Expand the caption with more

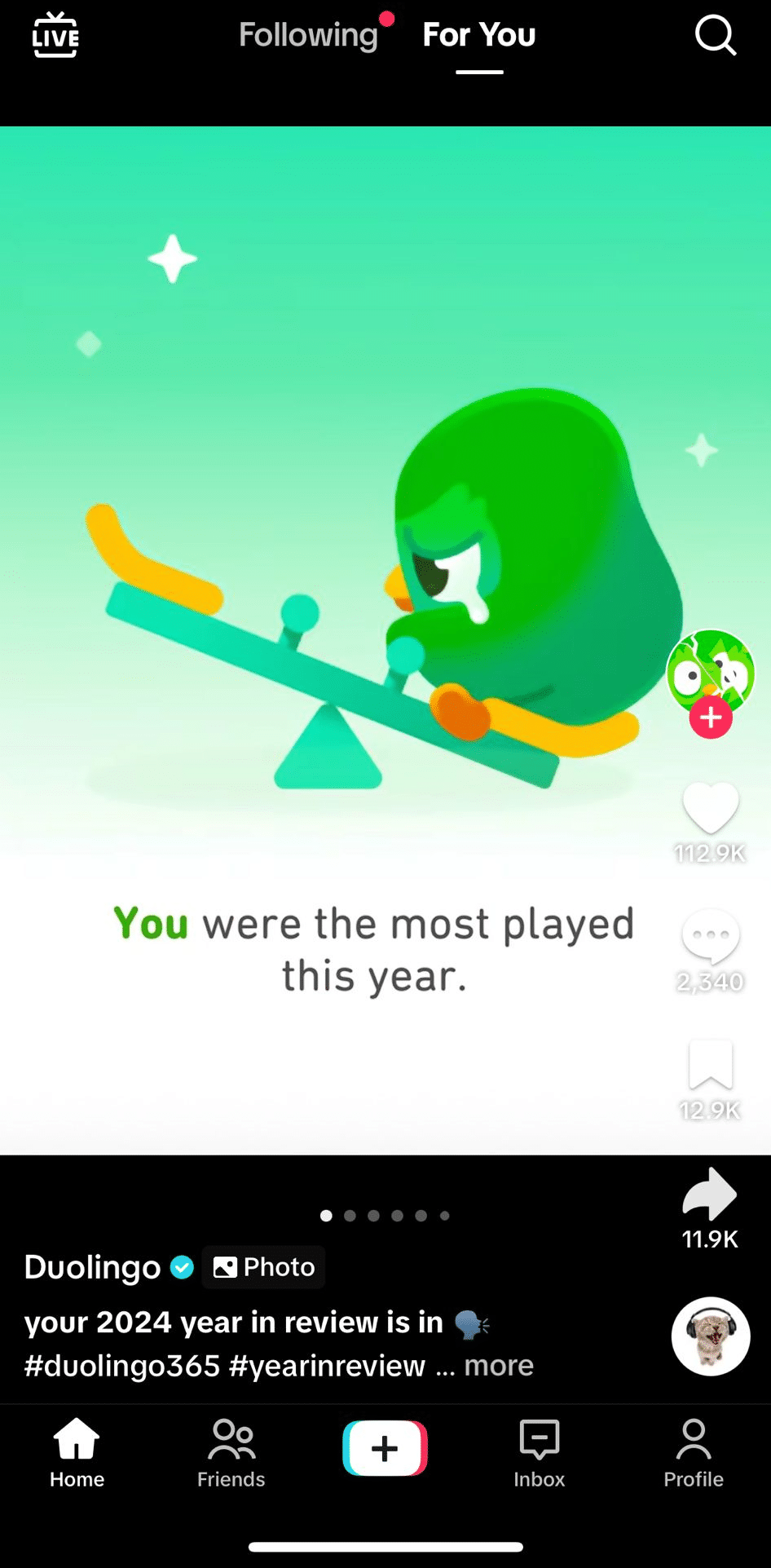tap(498, 1365)
